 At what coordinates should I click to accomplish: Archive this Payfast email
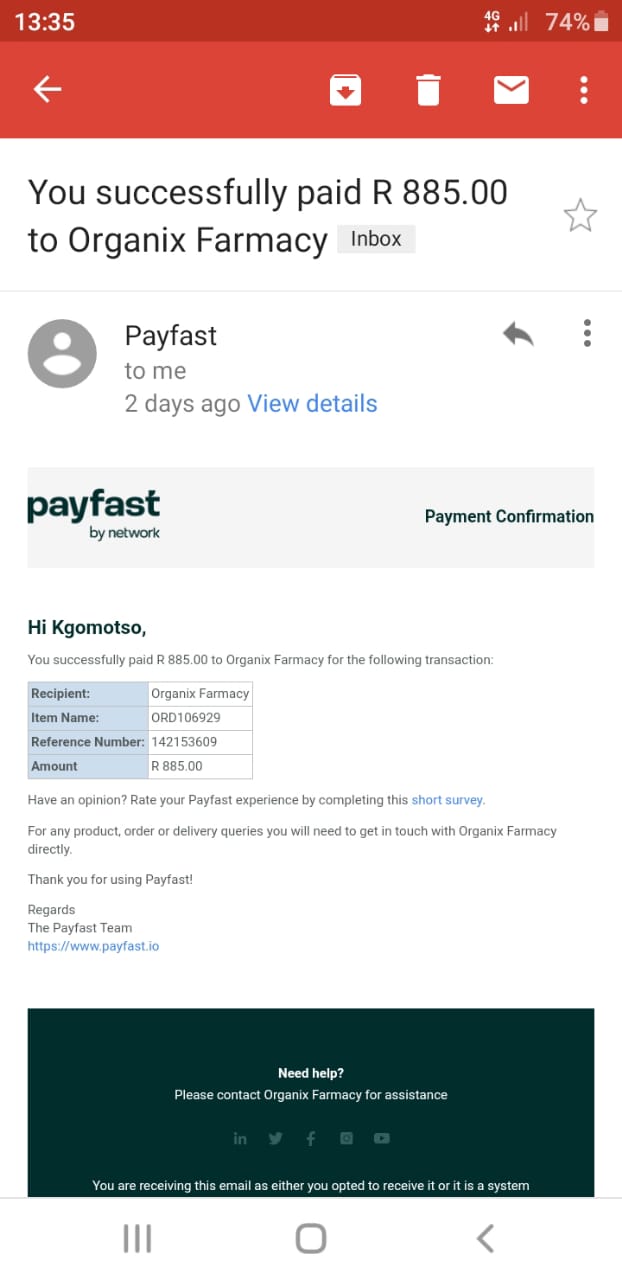coord(345,91)
